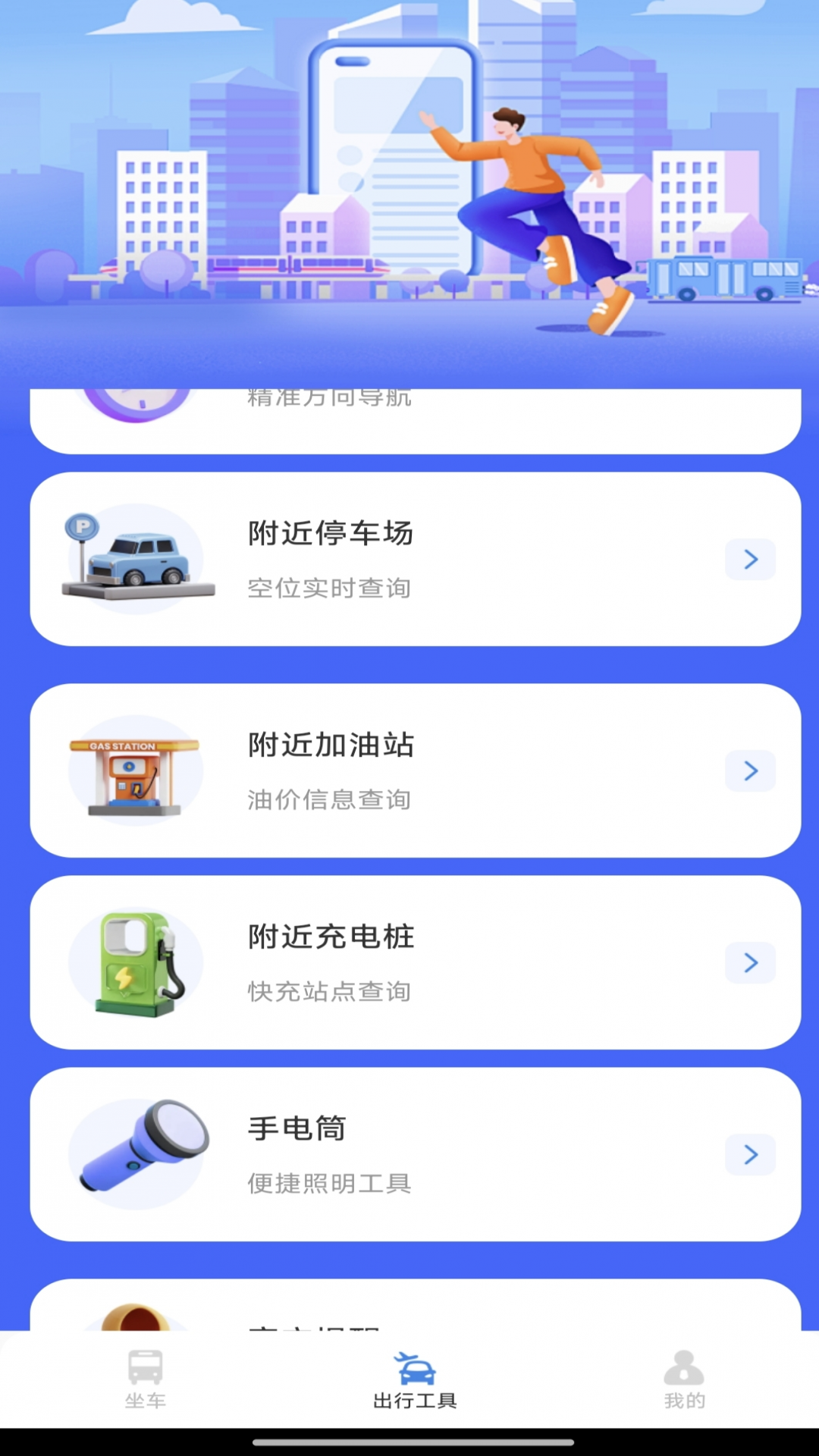Open 附近加油站 details using the arrow

751,770
